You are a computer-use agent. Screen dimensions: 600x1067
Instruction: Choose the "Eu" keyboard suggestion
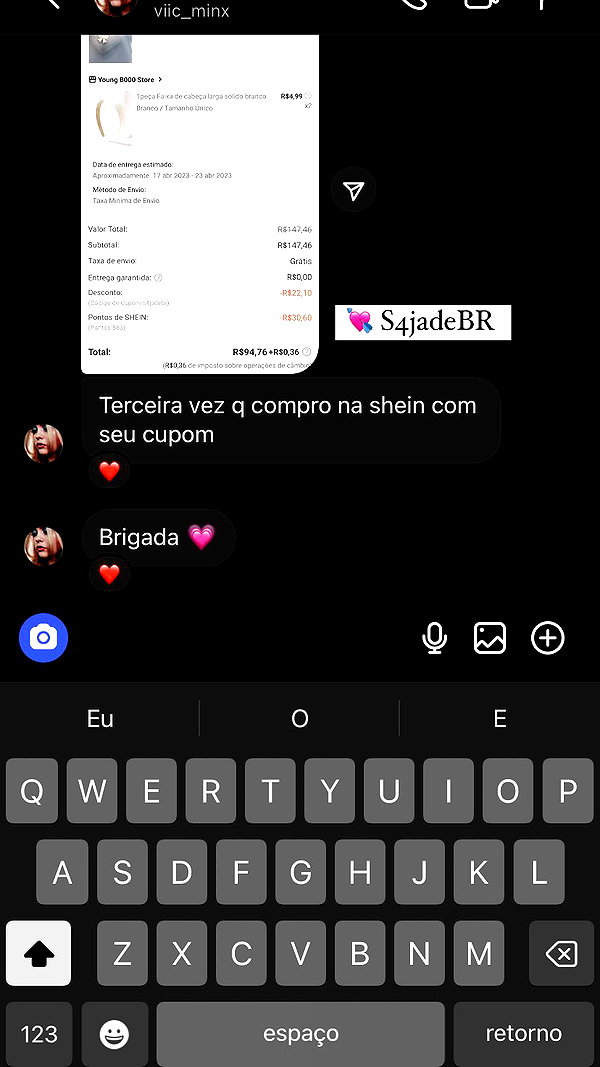coord(100,719)
